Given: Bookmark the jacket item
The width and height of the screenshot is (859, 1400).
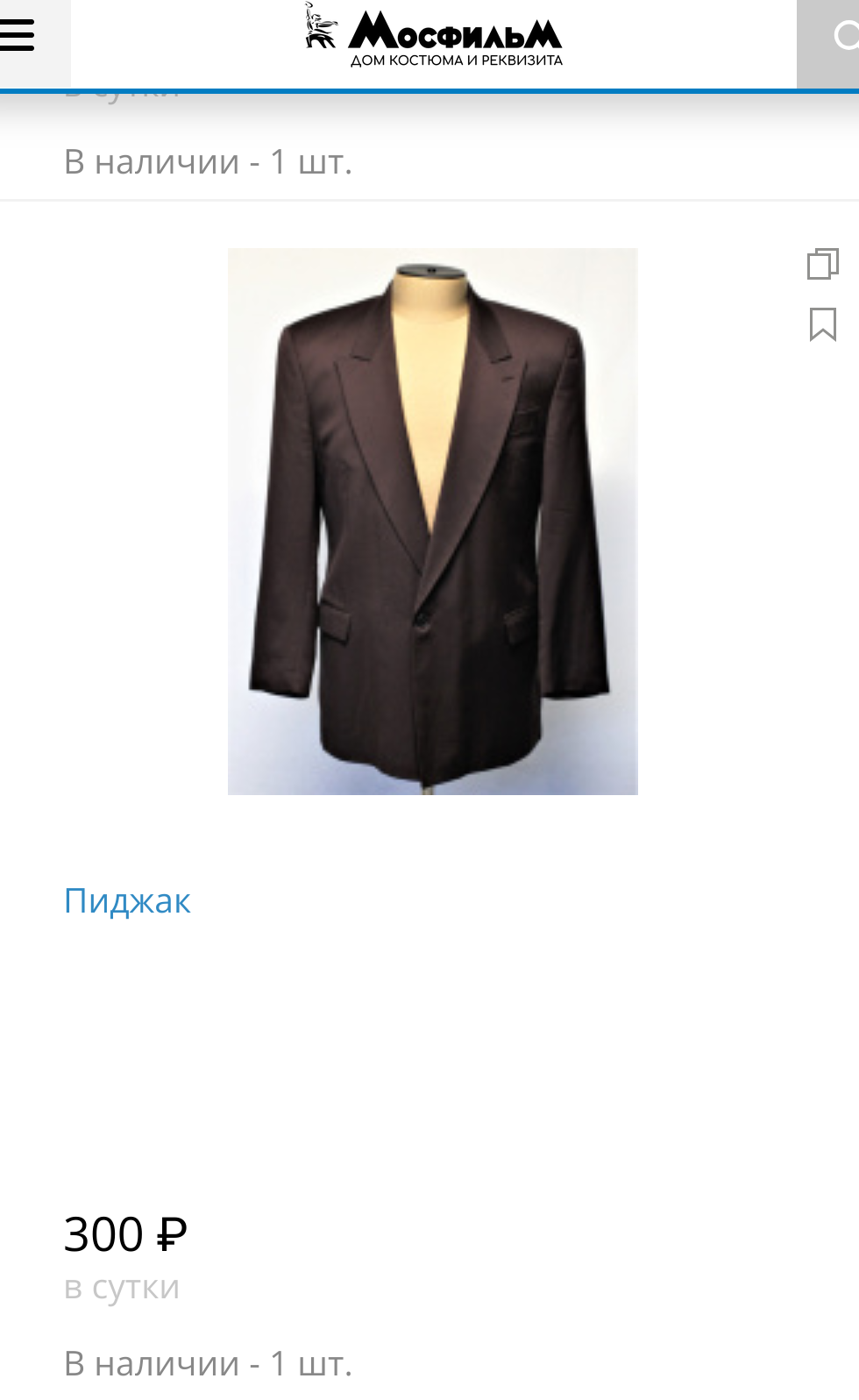Looking at the screenshot, I should [x=822, y=324].
